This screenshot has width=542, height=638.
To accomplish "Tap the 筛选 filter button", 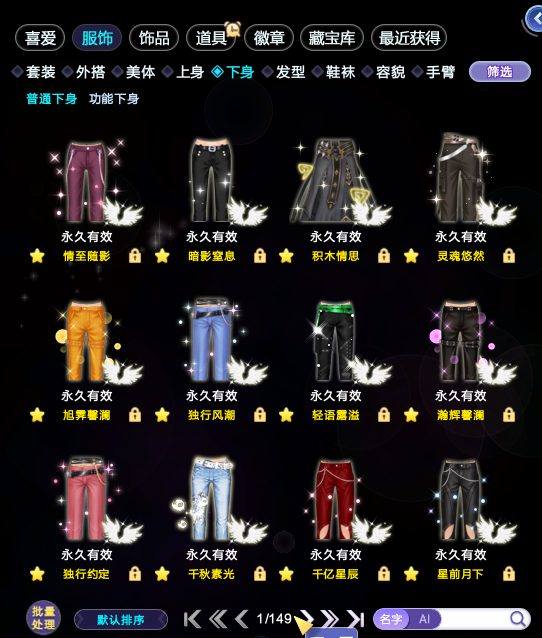I will click(x=500, y=72).
